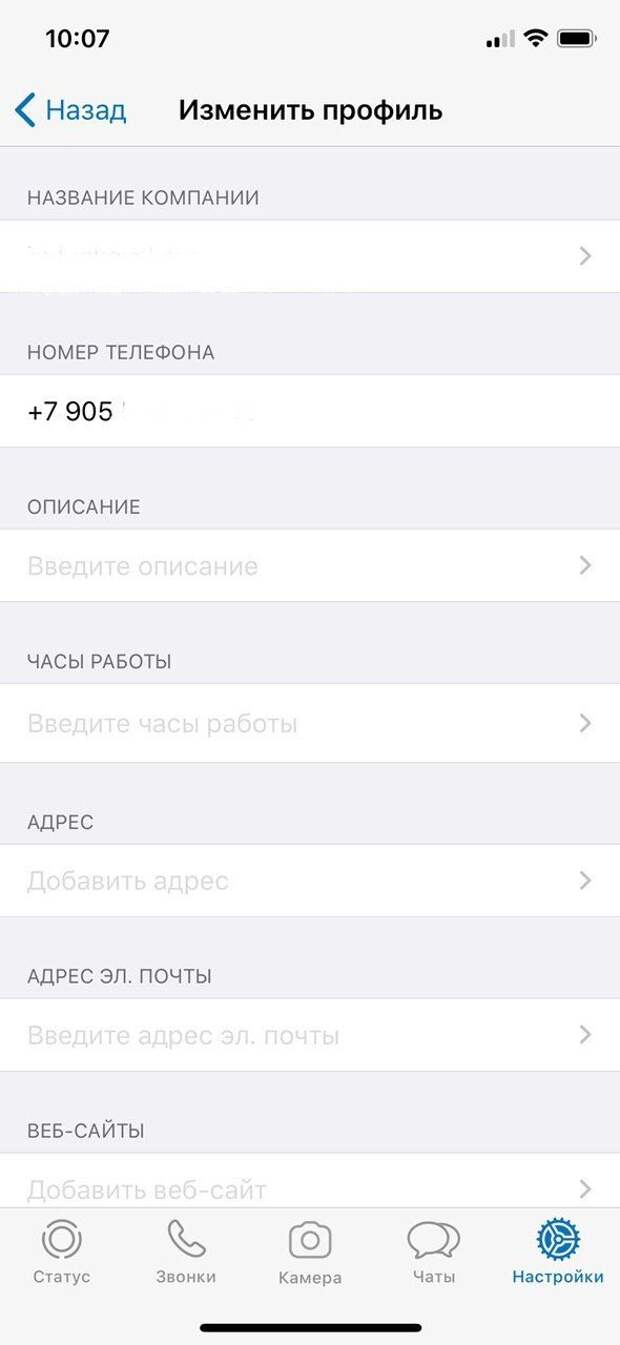Viewport: 620px width, 1345px height.
Task: Open the Введите часы работы row
Action: click(310, 723)
